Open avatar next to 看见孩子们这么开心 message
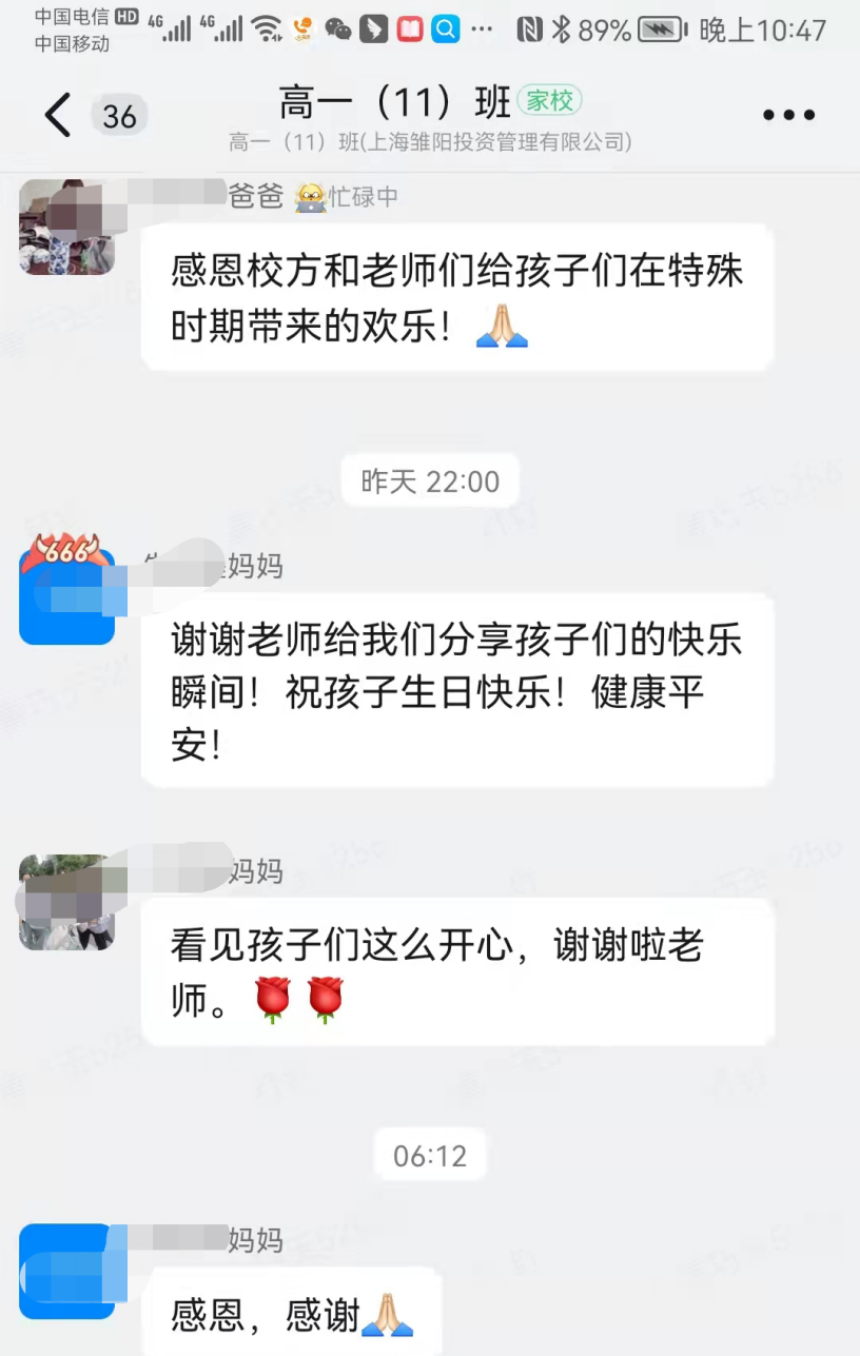Viewport: 860px width, 1356px height. coord(66,902)
